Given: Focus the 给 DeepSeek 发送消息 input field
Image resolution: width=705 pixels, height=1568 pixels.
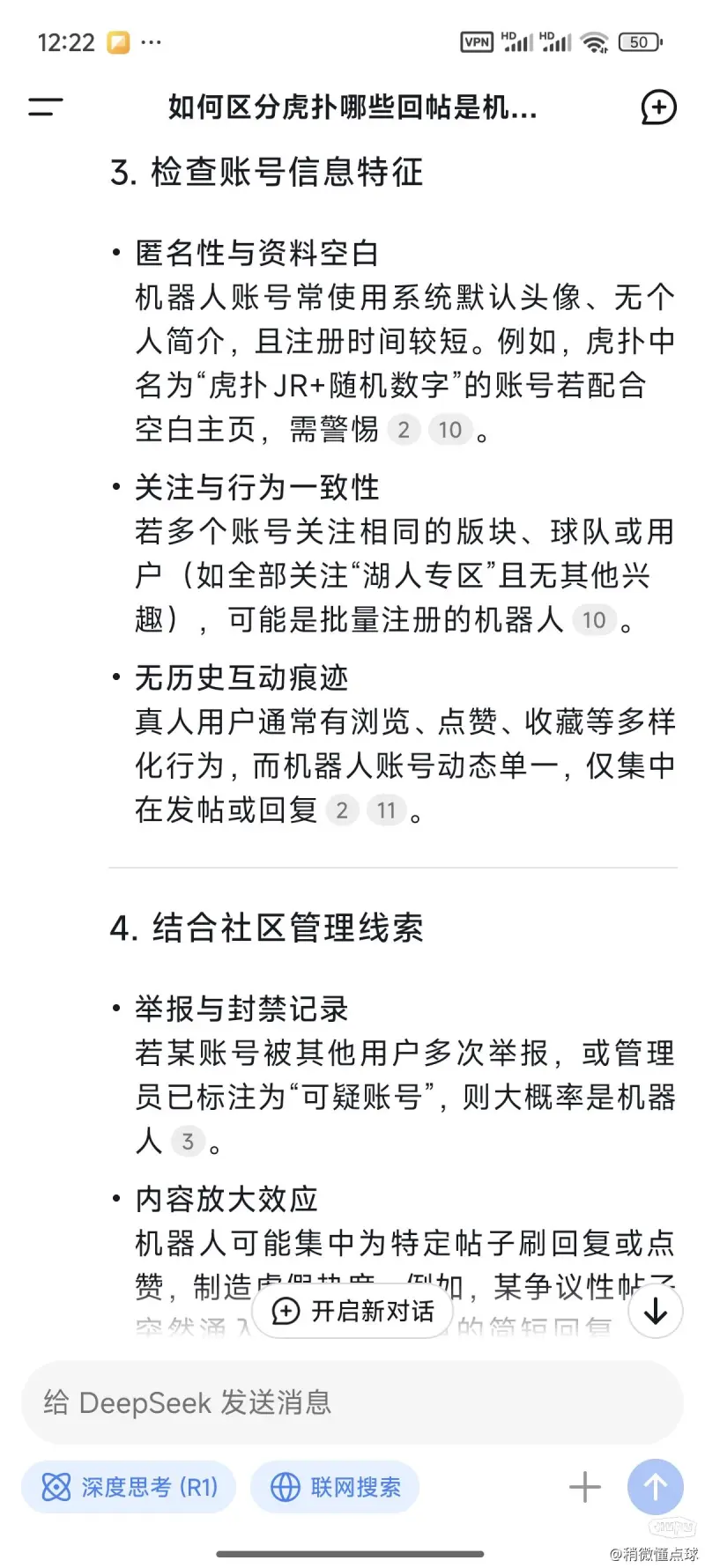Looking at the screenshot, I should [x=352, y=1402].
